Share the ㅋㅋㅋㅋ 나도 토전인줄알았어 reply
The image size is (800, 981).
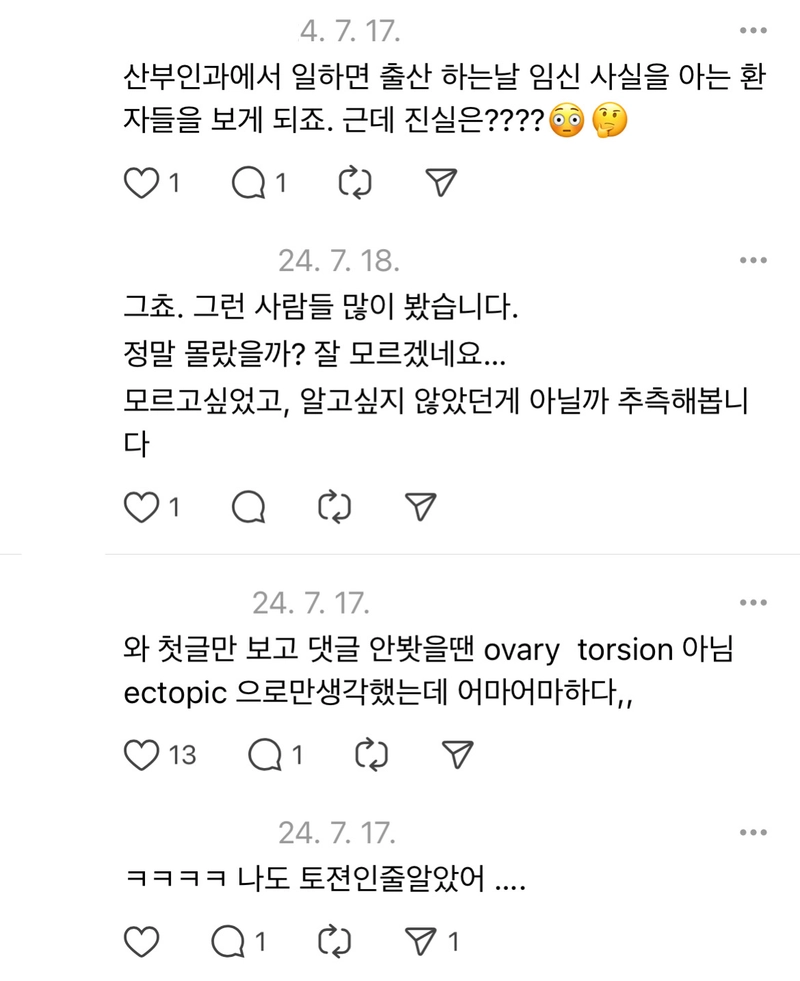tap(420, 941)
